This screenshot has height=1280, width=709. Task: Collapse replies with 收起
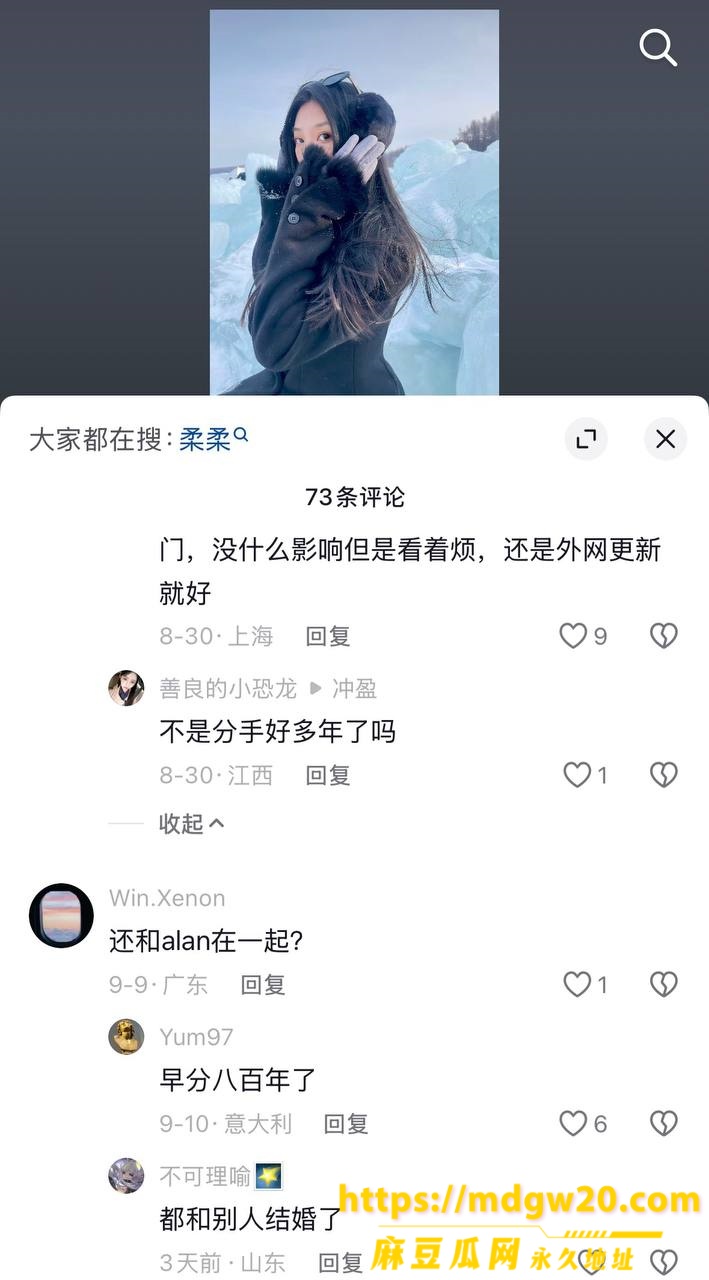192,824
